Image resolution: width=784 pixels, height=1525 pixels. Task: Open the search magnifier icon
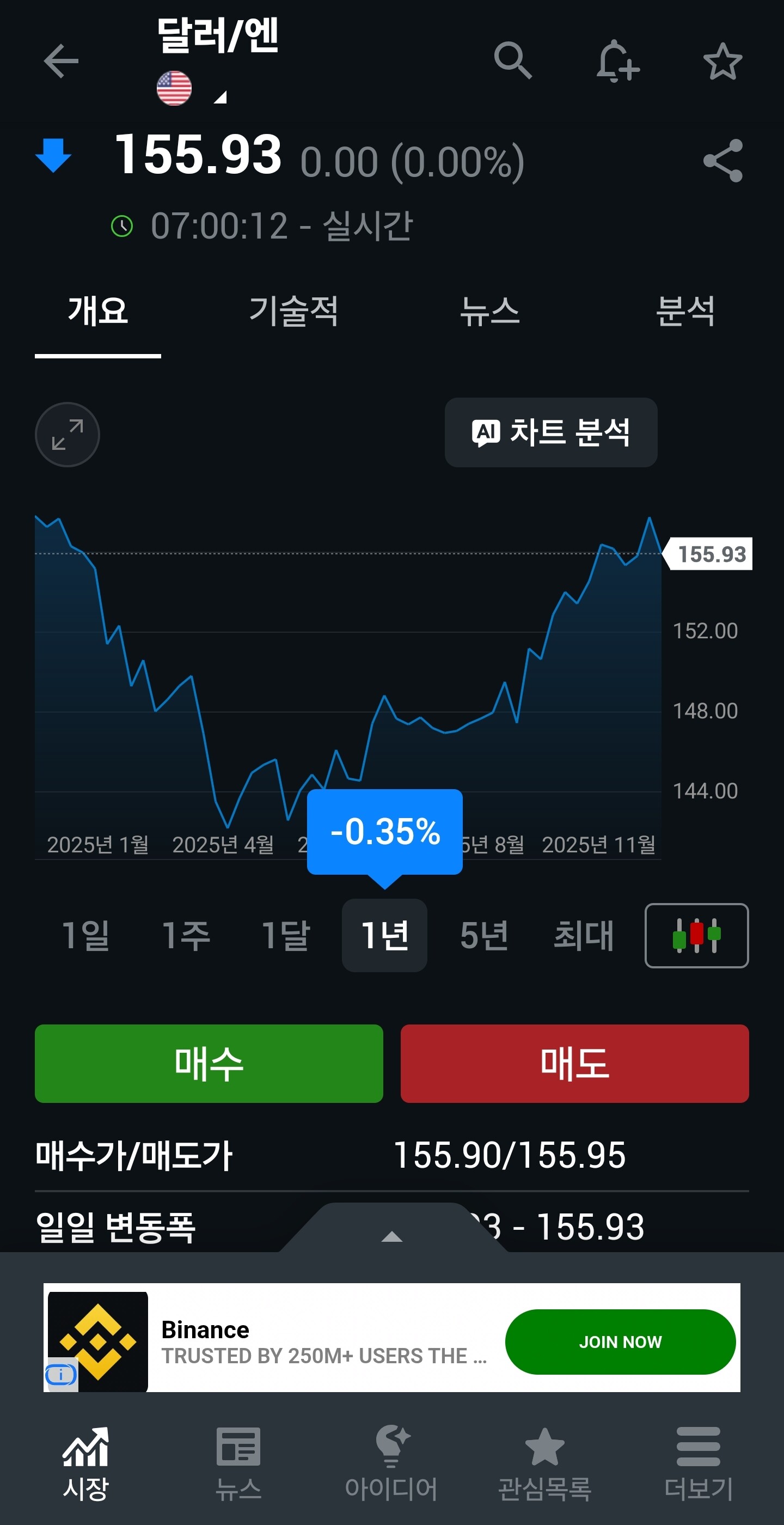[x=512, y=60]
